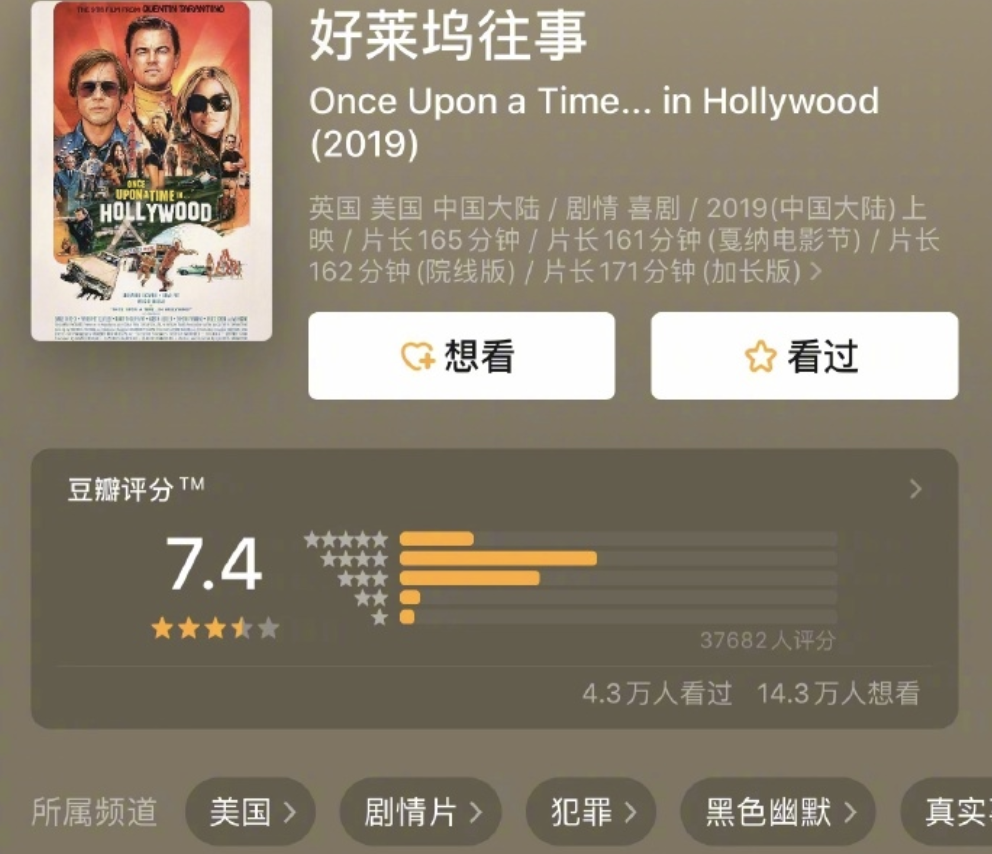Browse the 黑色幽默 channel chip
The image size is (992, 854).
tap(777, 812)
